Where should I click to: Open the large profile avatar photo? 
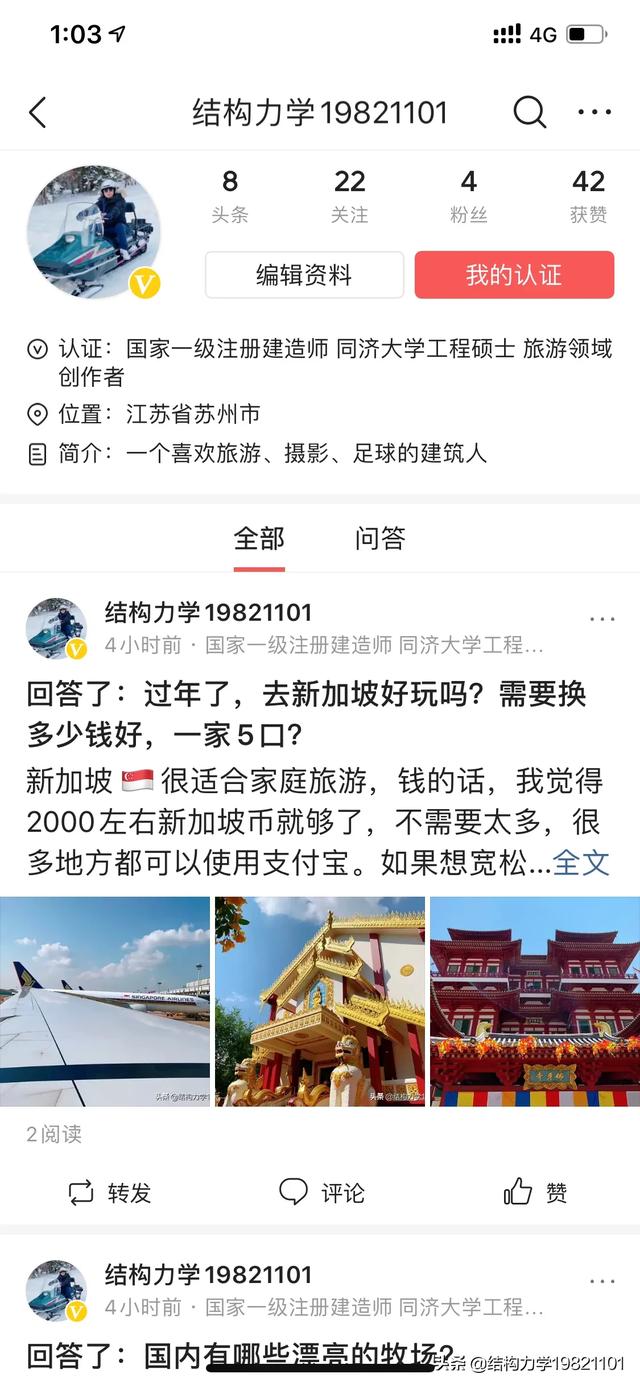pos(93,231)
